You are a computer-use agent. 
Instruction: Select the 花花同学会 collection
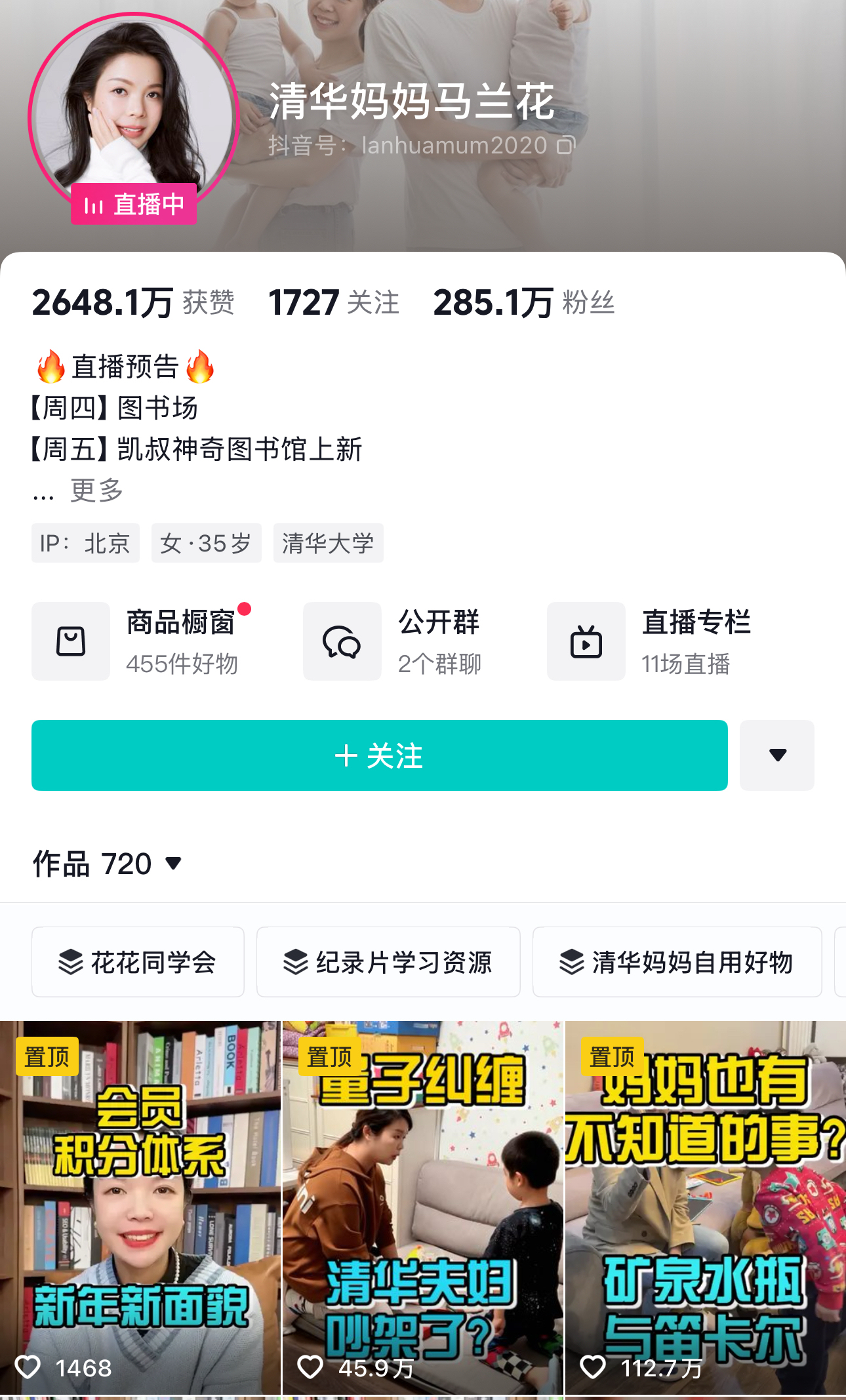(x=138, y=962)
